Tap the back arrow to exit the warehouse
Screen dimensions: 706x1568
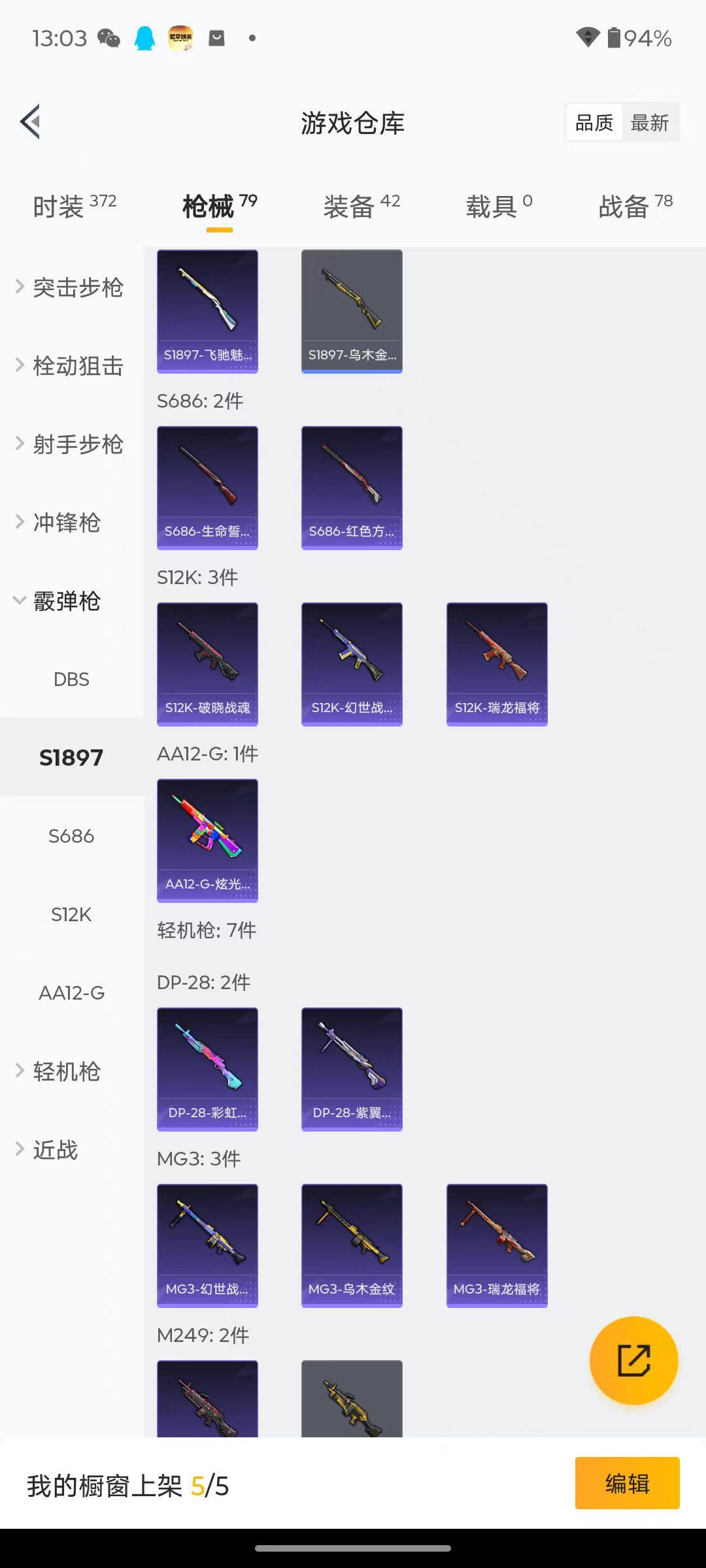29,121
